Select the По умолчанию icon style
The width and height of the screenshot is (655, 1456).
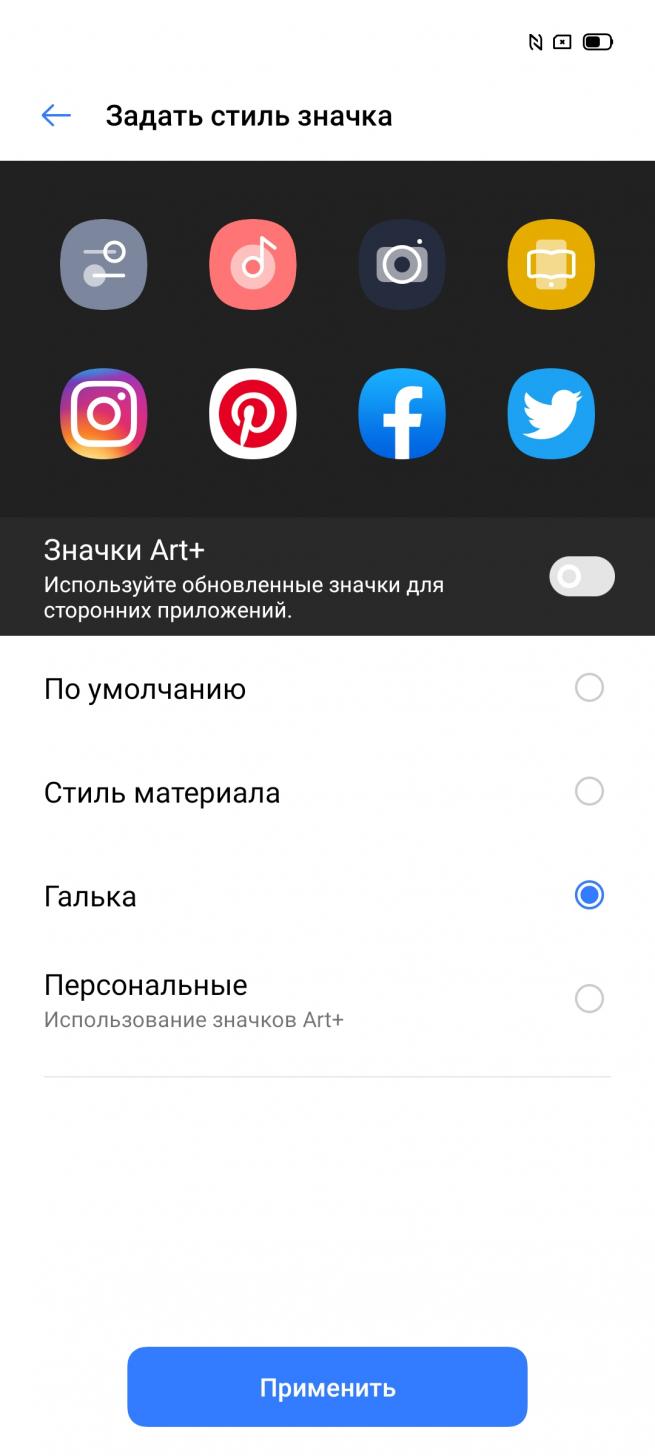[x=327, y=689]
